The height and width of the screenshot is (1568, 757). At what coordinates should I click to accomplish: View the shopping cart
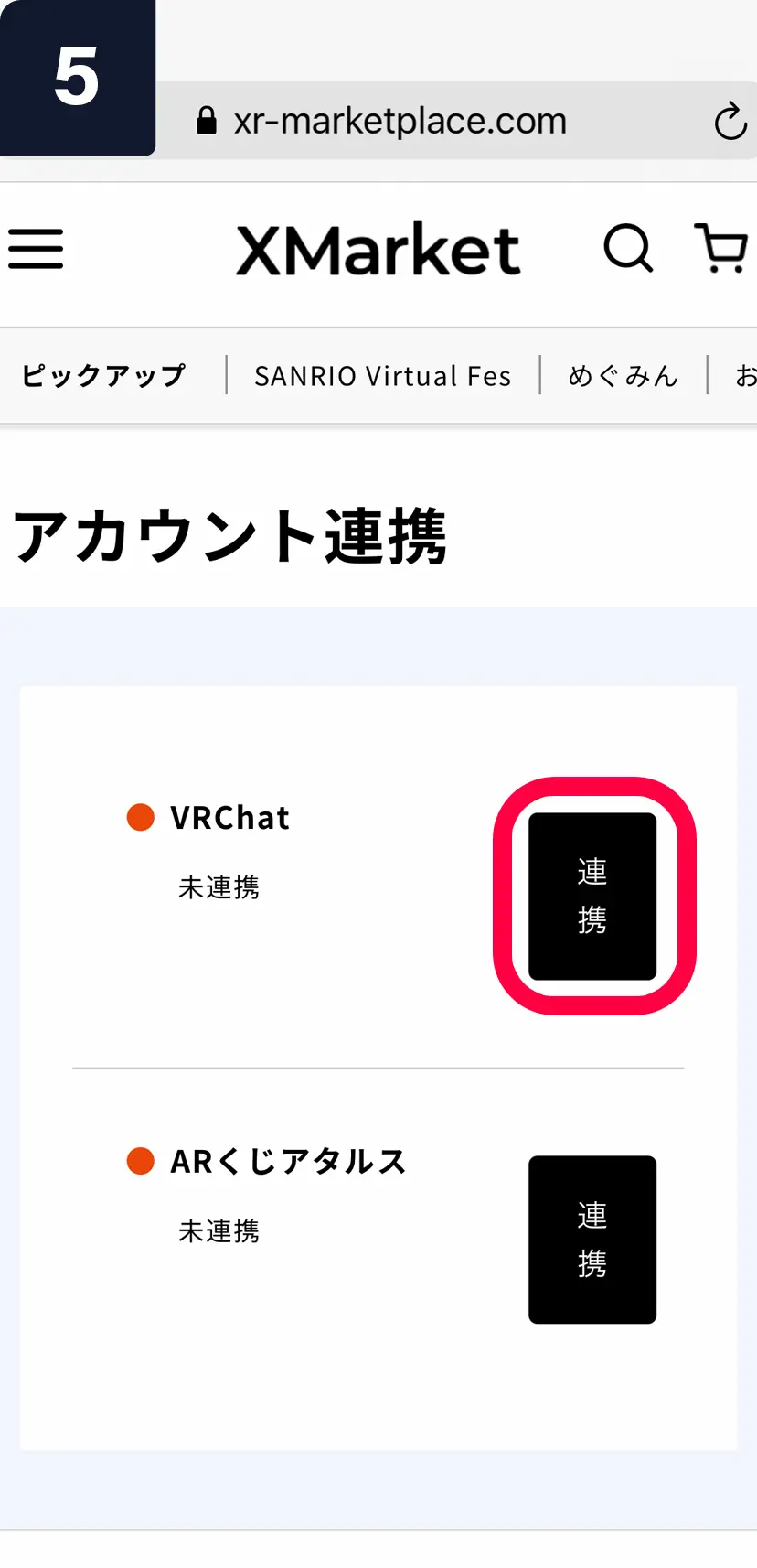(722, 248)
